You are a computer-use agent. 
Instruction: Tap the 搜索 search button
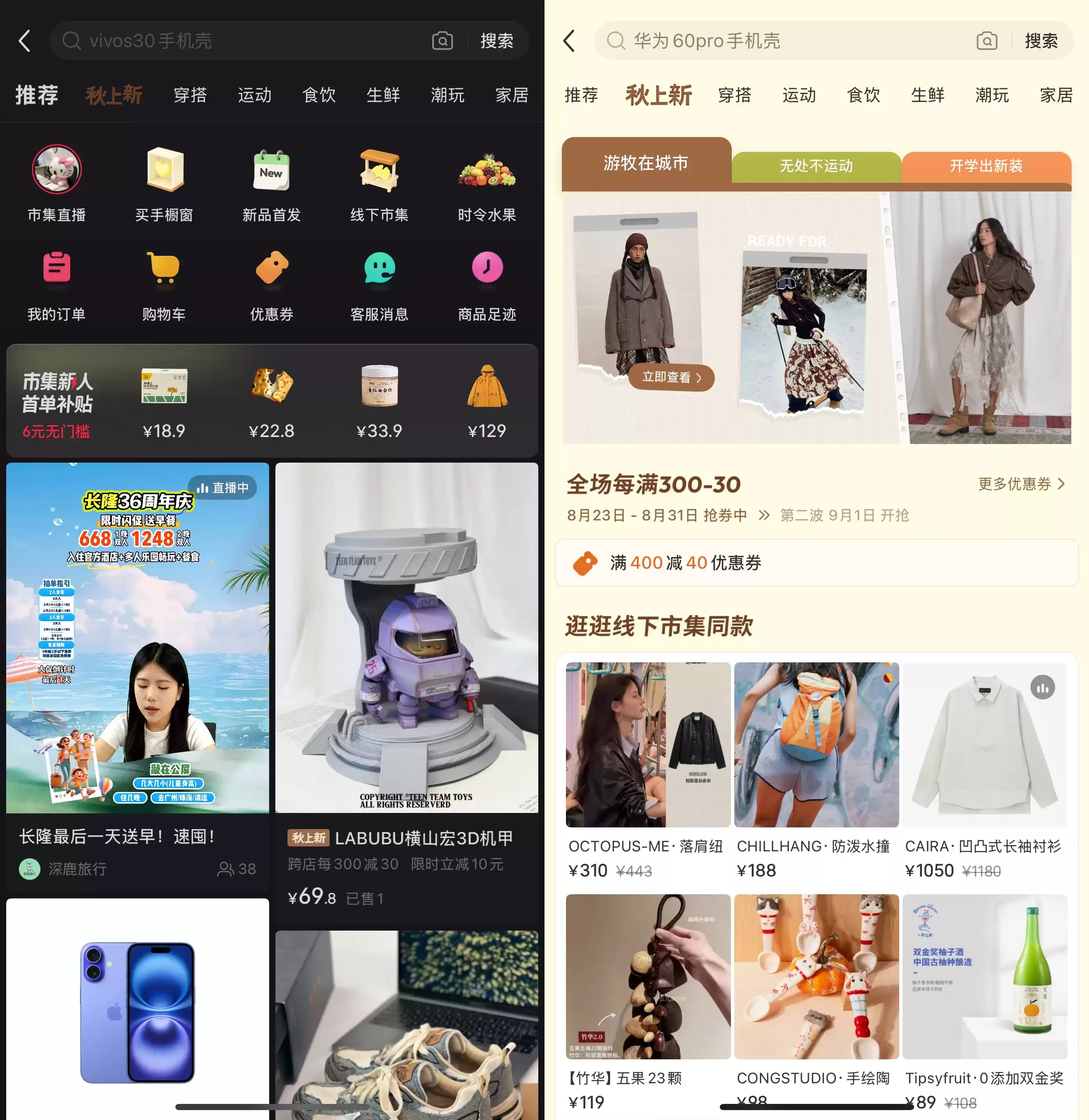coord(497,40)
